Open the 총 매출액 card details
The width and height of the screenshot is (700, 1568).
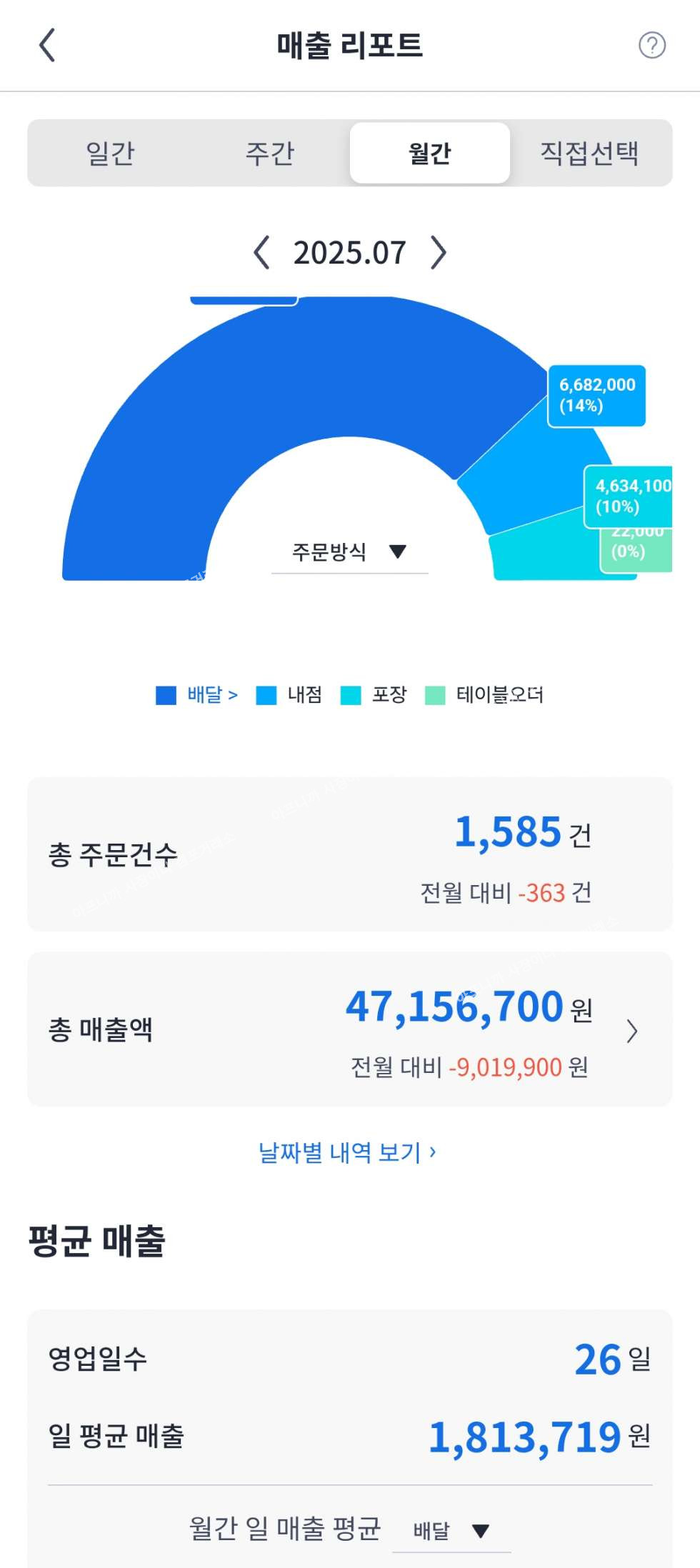[631, 1031]
